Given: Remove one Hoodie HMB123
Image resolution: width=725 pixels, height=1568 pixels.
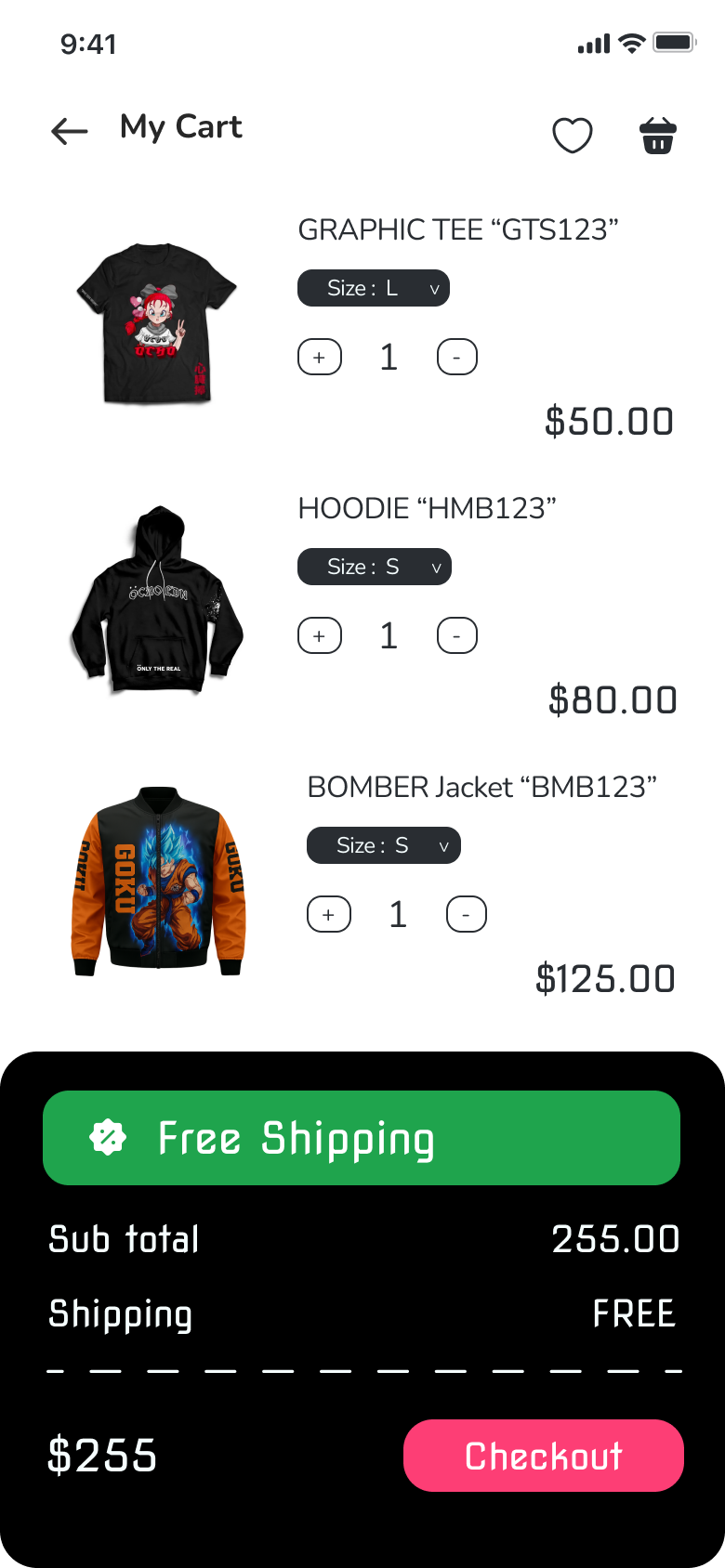Looking at the screenshot, I should (x=457, y=636).
